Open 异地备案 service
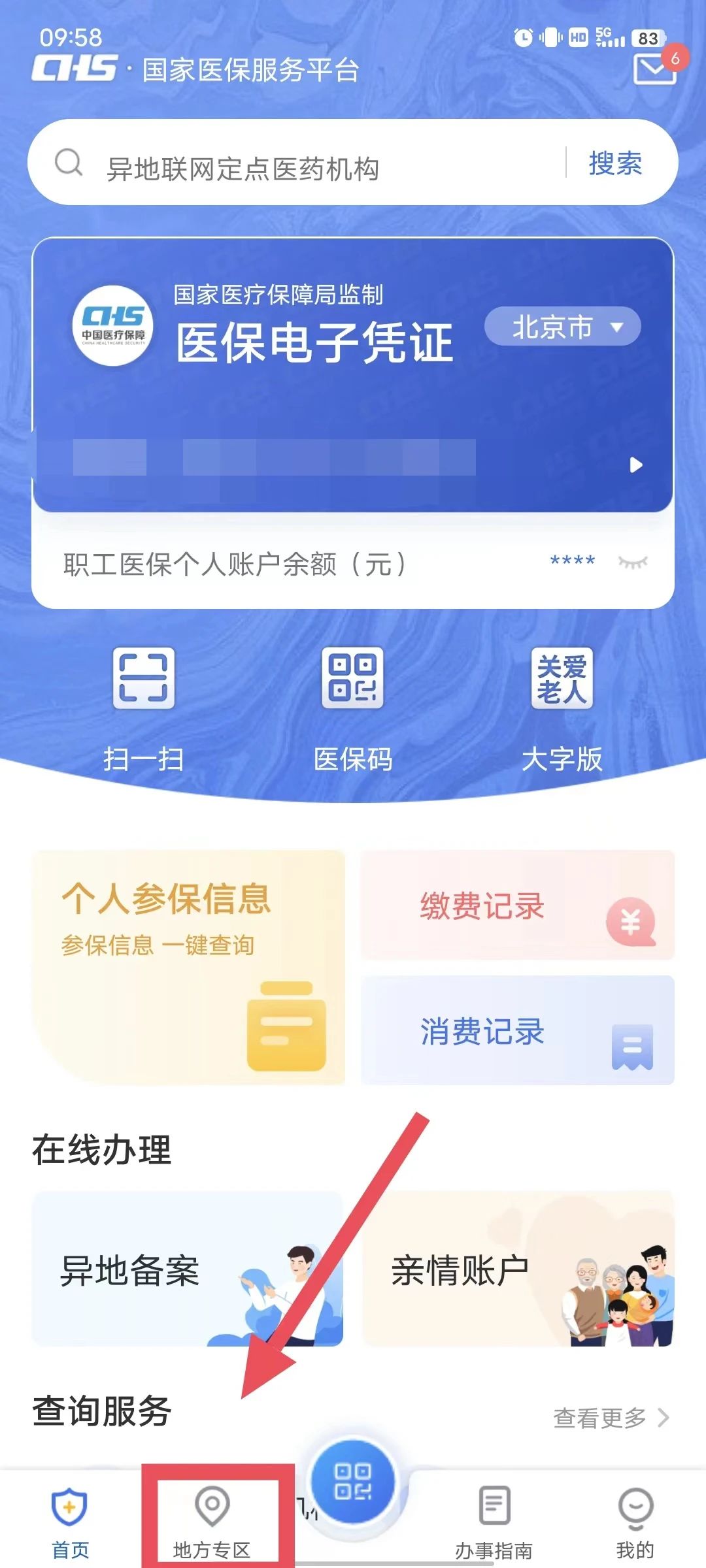 point(187,1269)
